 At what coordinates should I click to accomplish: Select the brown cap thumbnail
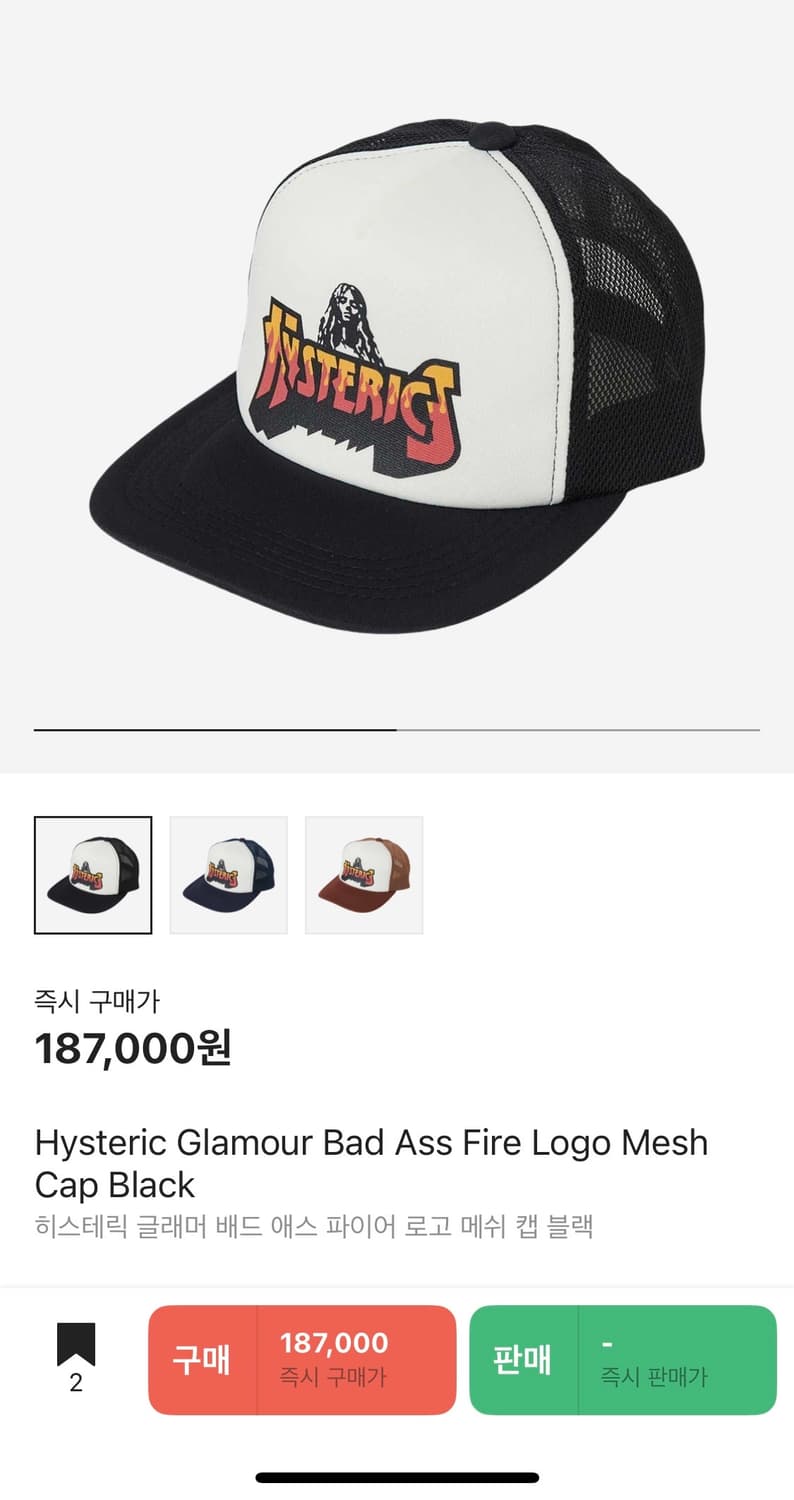[363, 873]
